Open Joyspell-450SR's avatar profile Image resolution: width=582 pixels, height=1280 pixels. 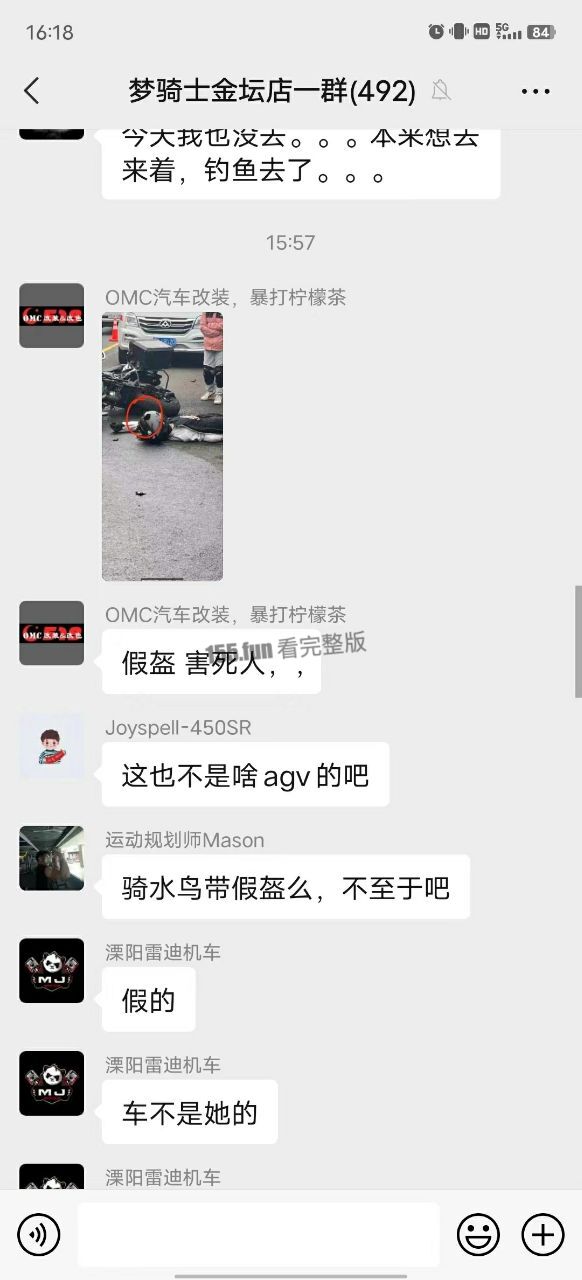(52, 746)
